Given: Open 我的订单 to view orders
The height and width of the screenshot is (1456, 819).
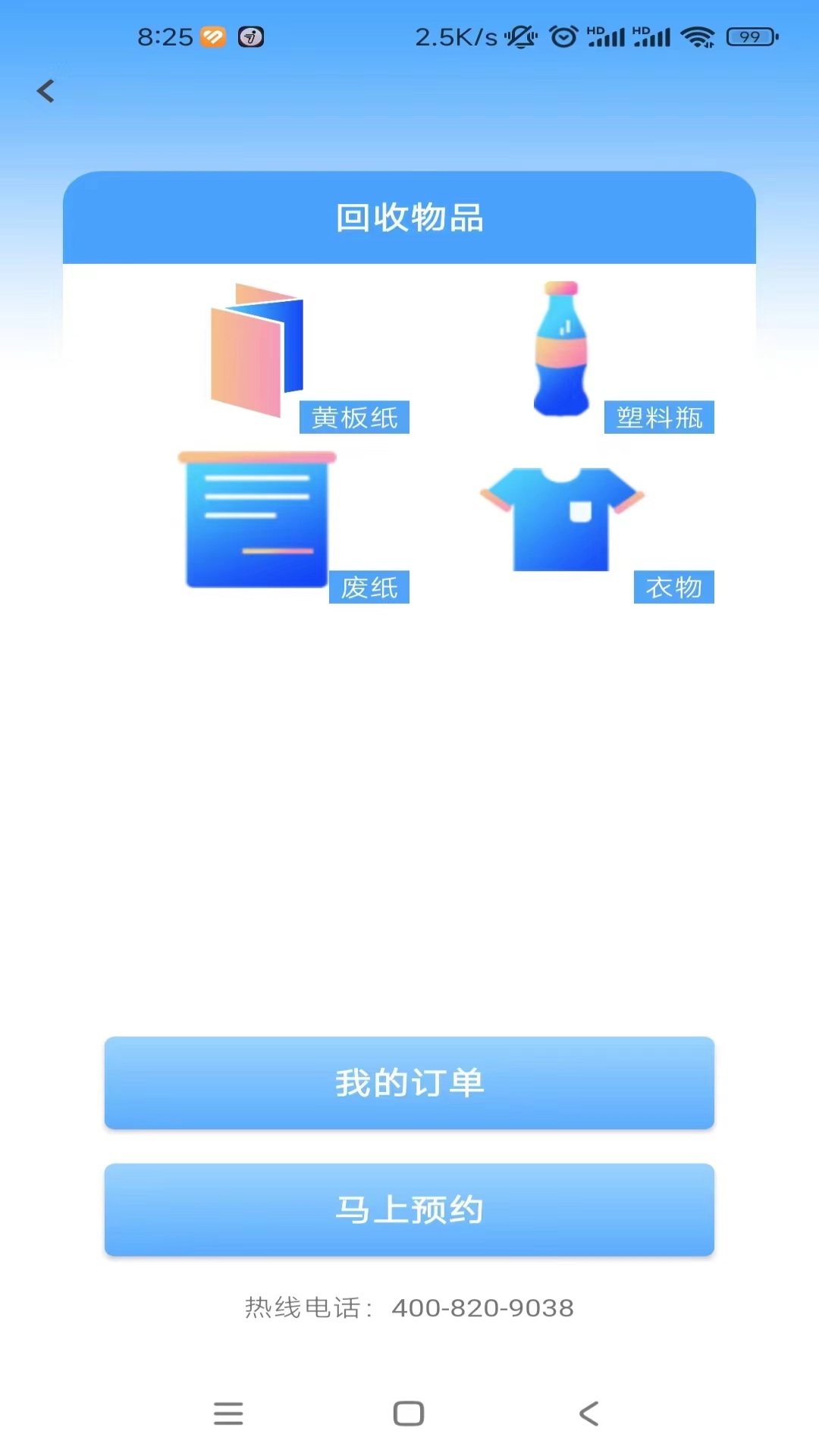Looking at the screenshot, I should pyautogui.click(x=409, y=1083).
